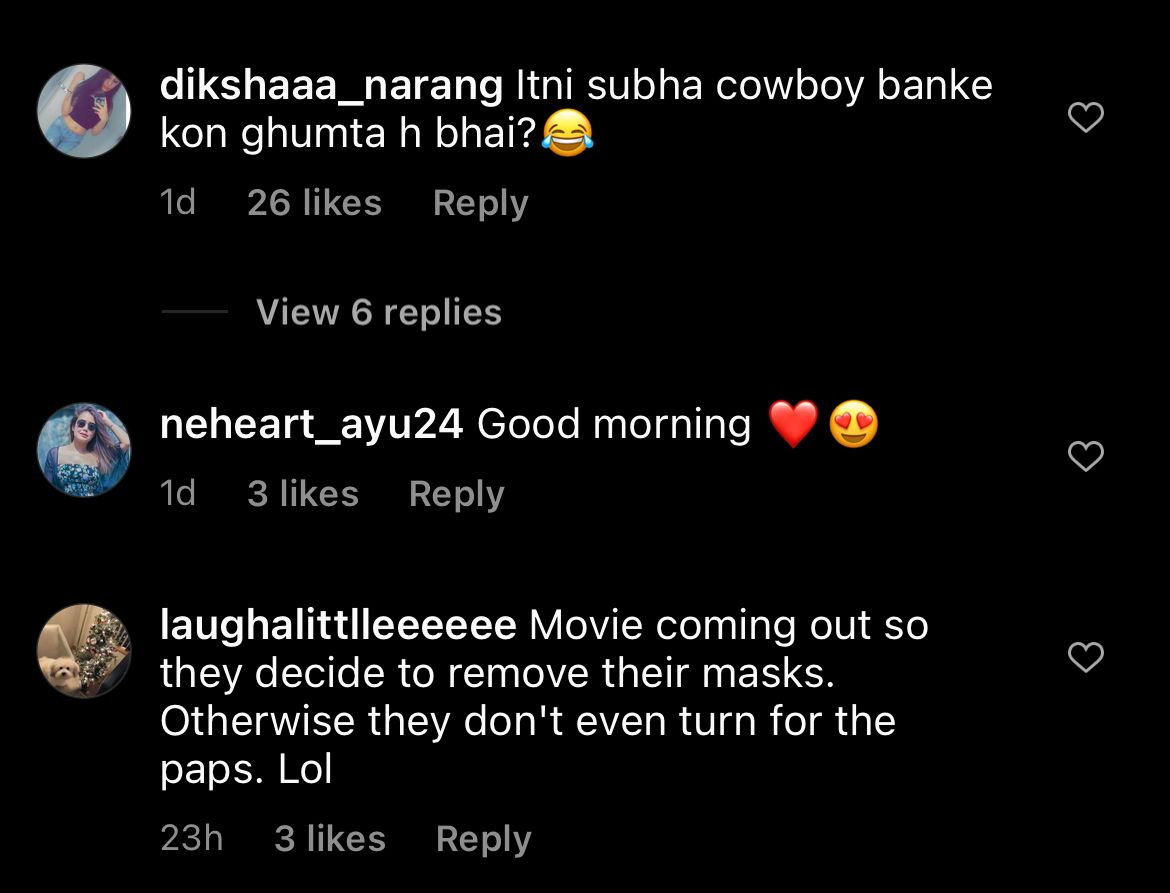Like neheart_ayu24's Good morning comment

coord(1086,457)
